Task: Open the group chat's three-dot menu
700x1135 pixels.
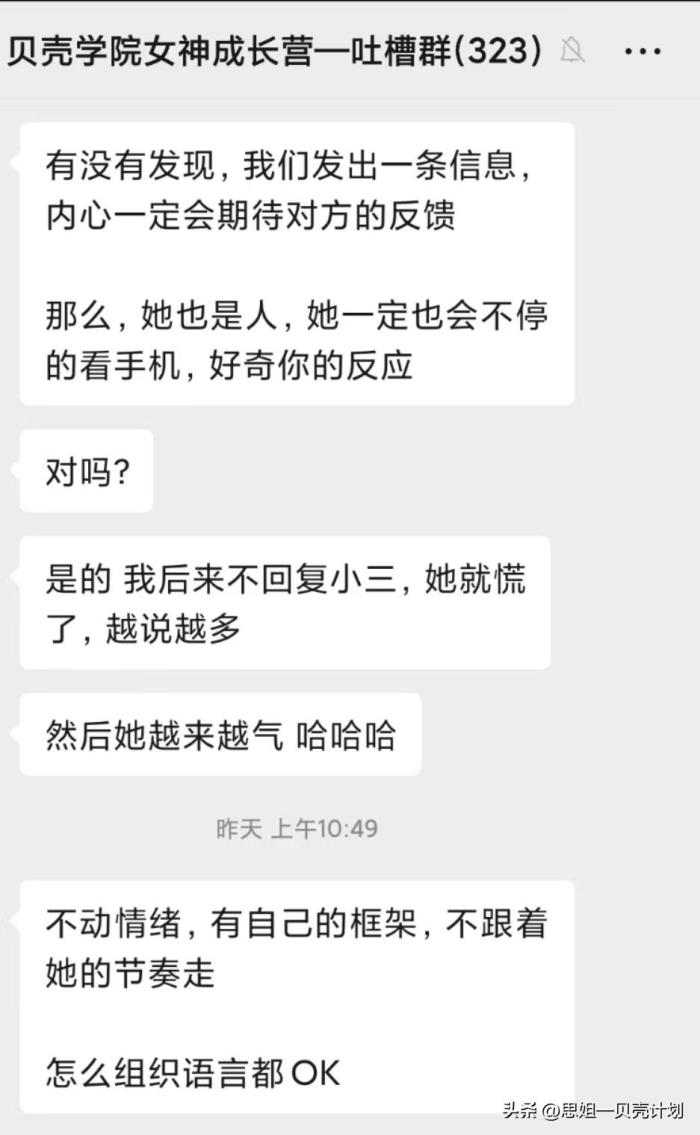Action: point(642,51)
